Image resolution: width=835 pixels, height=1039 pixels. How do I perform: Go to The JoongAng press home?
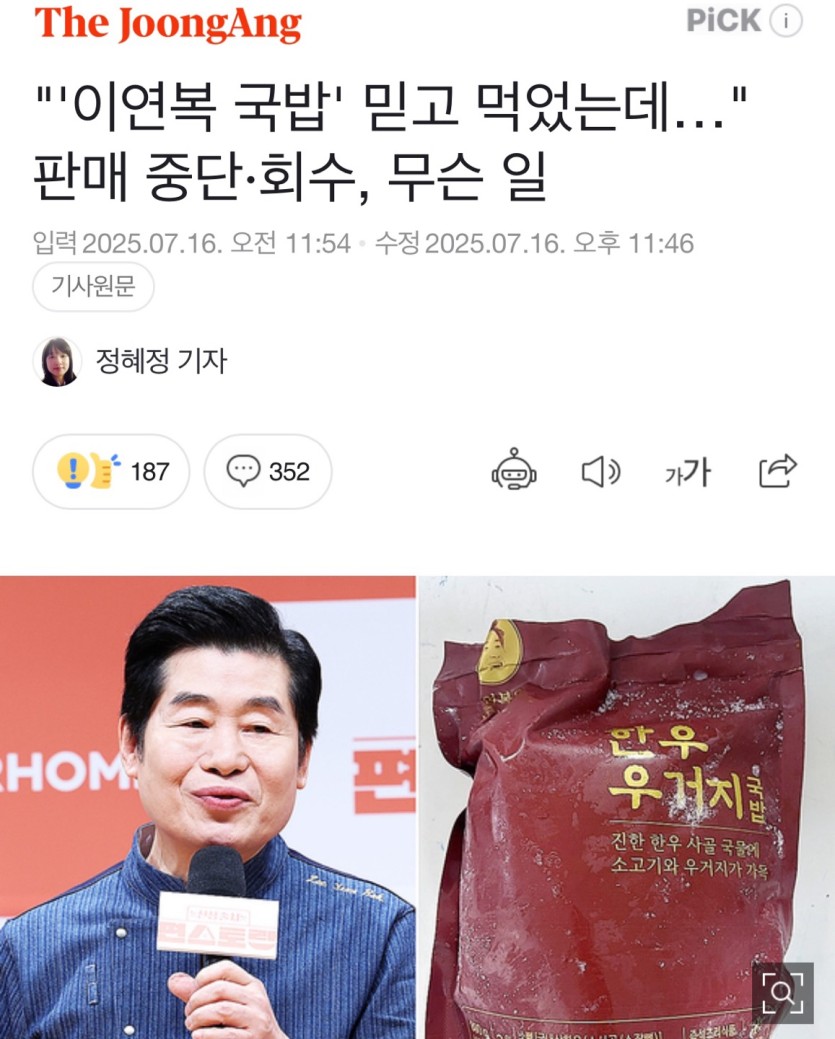[168, 24]
